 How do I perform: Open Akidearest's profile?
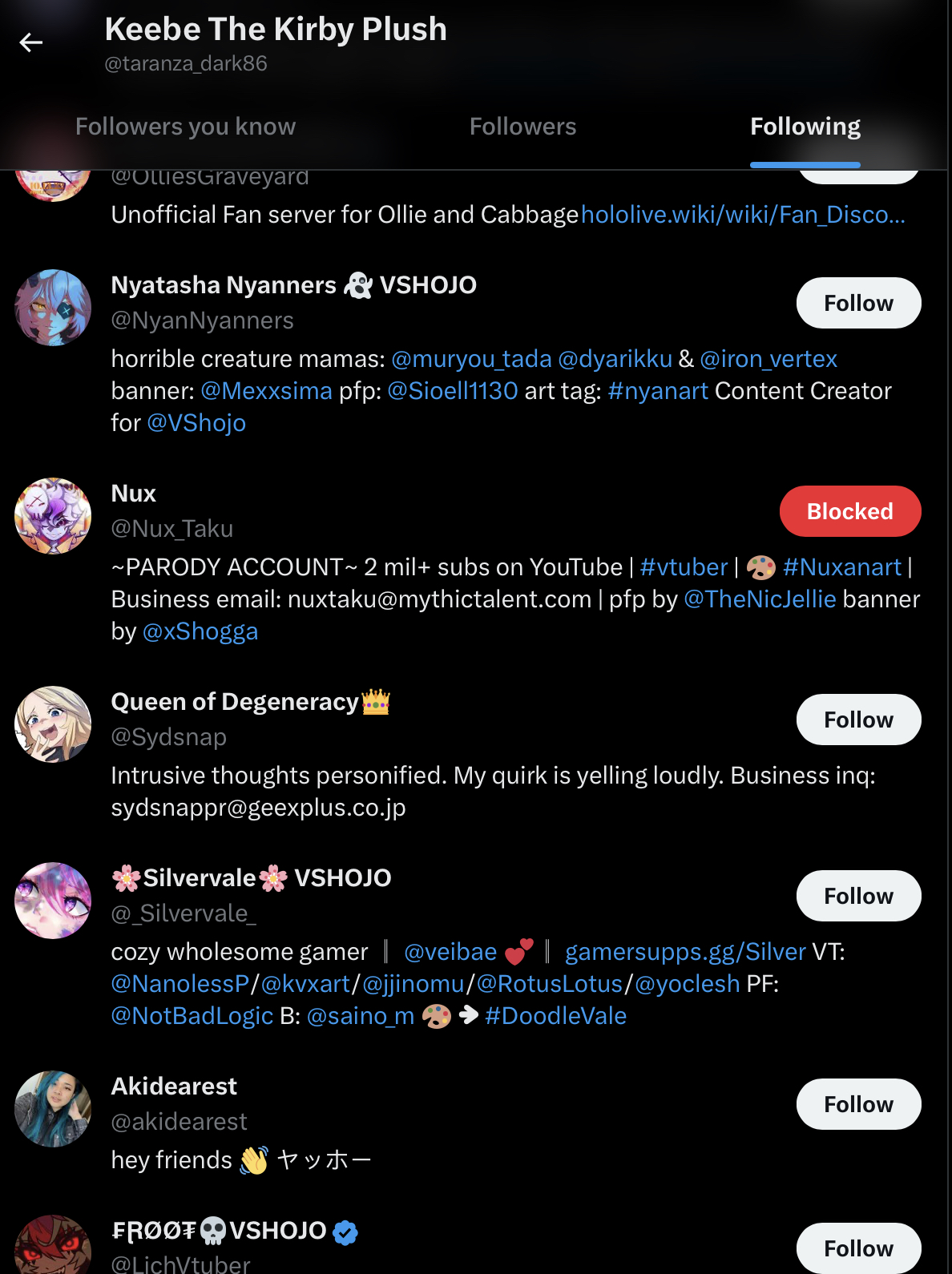[174, 1087]
